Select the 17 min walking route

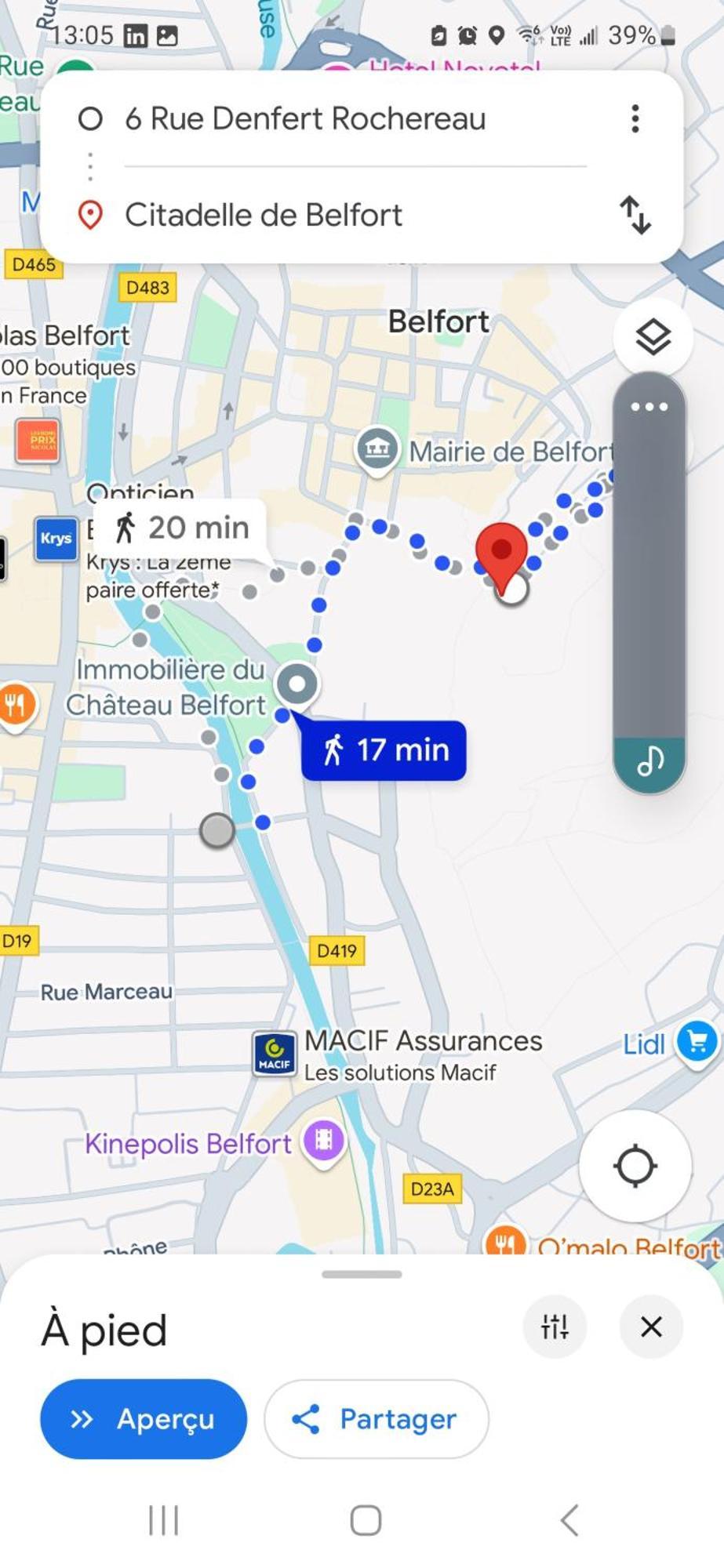384,750
